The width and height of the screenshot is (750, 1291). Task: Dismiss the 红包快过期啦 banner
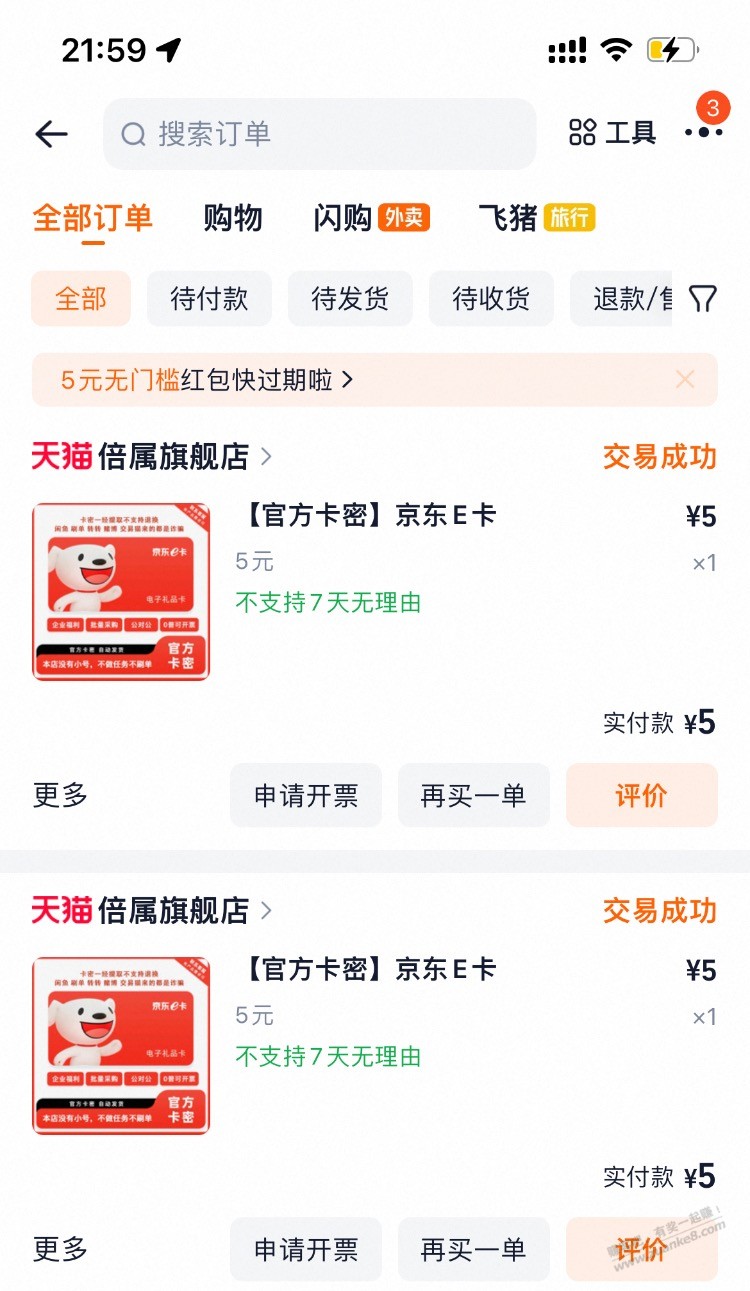point(685,380)
